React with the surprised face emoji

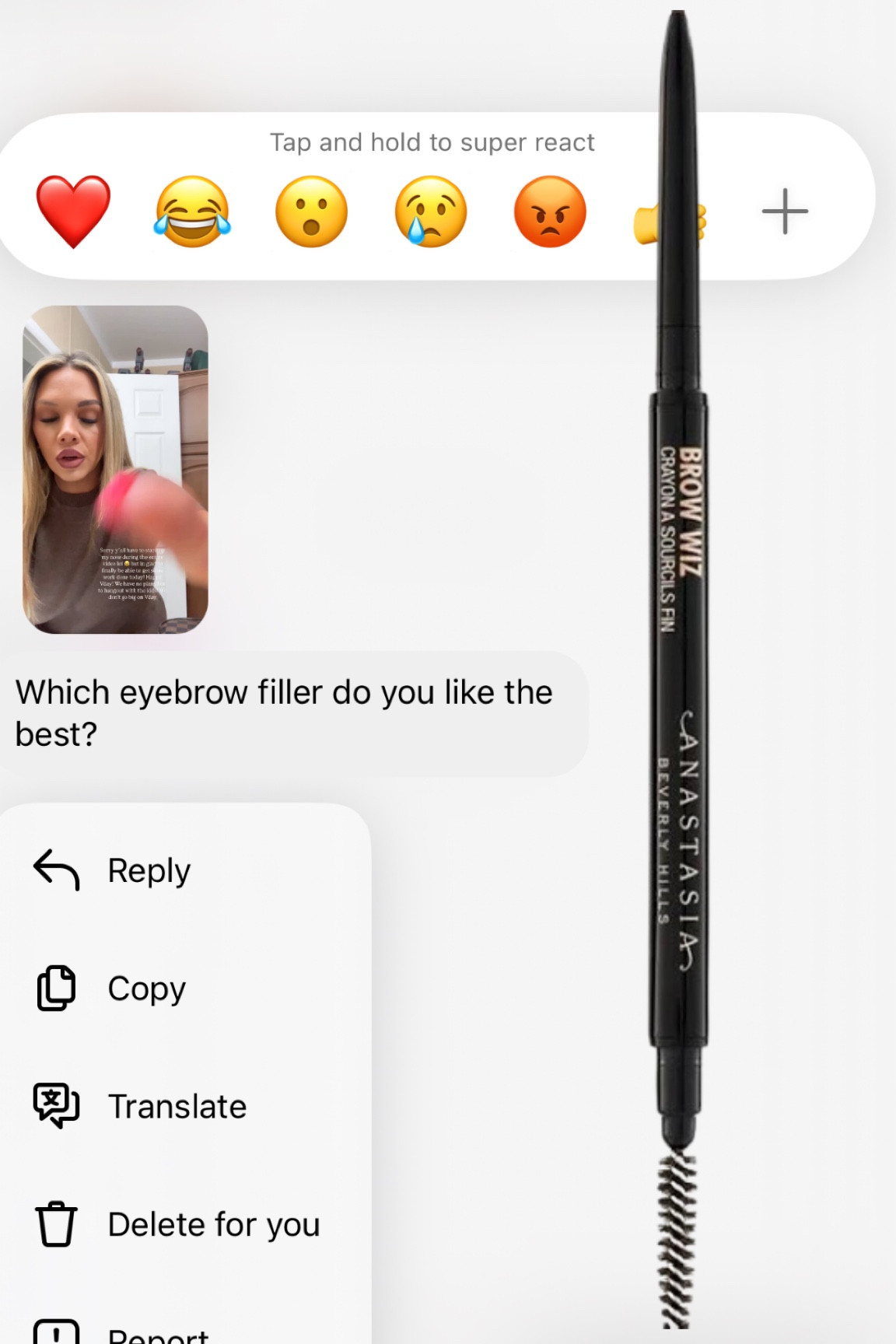pos(310,209)
